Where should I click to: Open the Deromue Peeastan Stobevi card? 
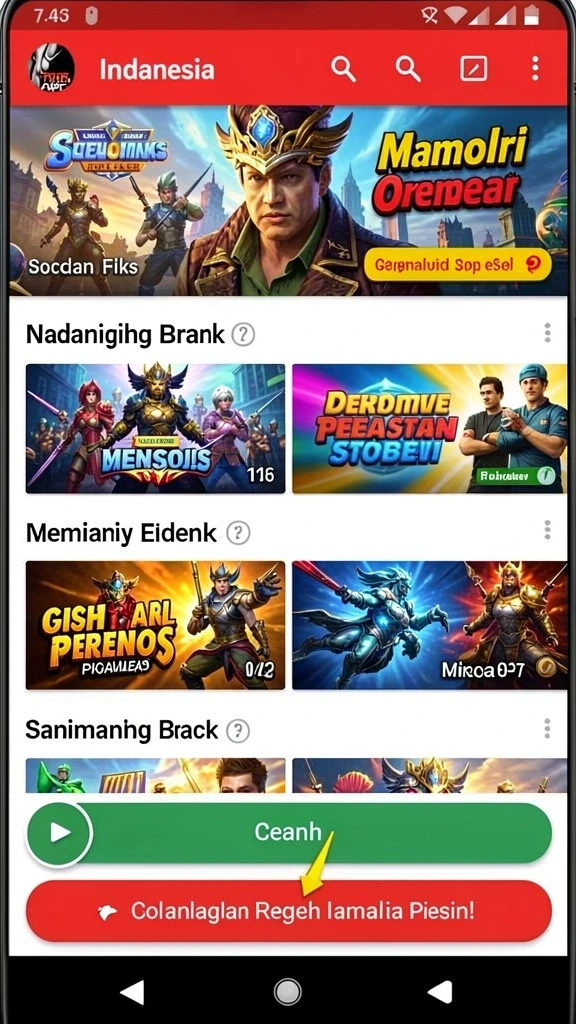[430, 428]
